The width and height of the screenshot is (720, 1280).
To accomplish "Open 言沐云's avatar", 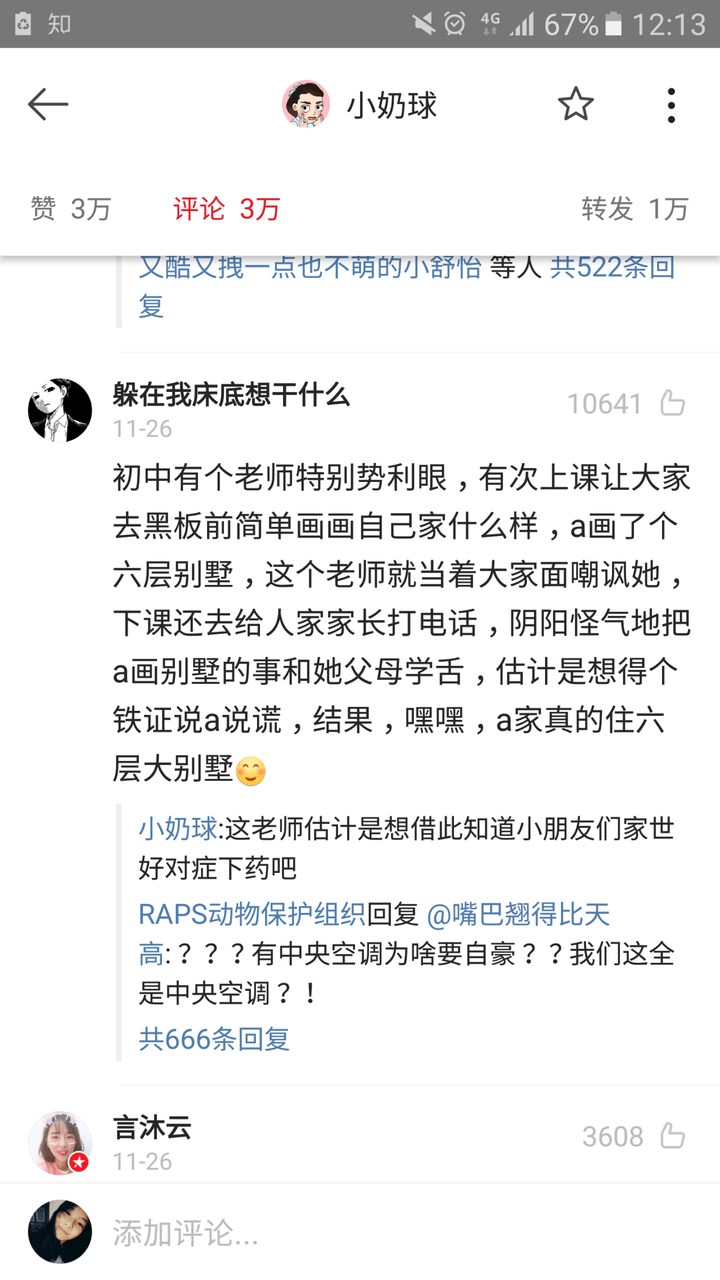I will click(x=60, y=1142).
